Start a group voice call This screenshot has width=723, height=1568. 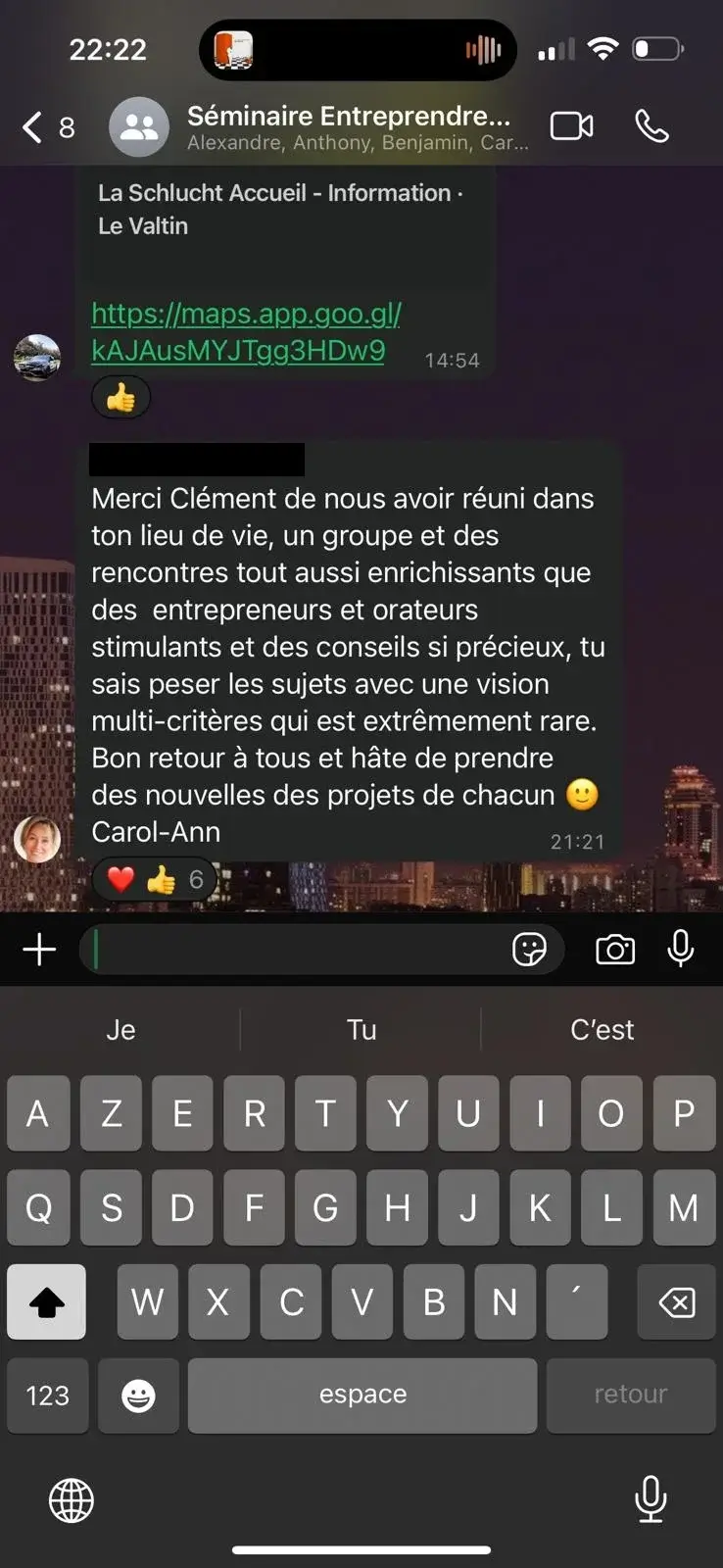coord(651,126)
